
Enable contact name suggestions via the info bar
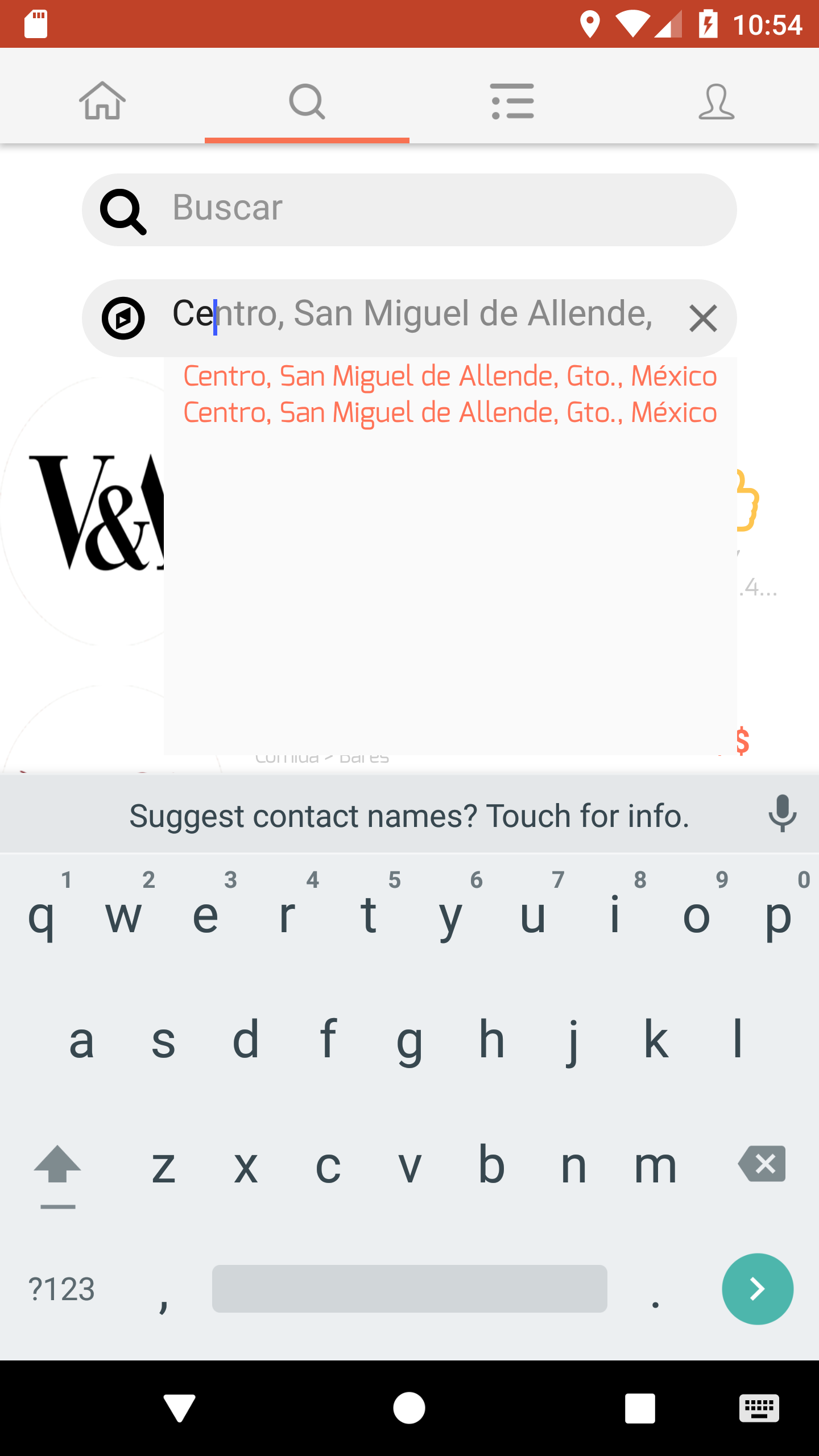[x=409, y=816]
